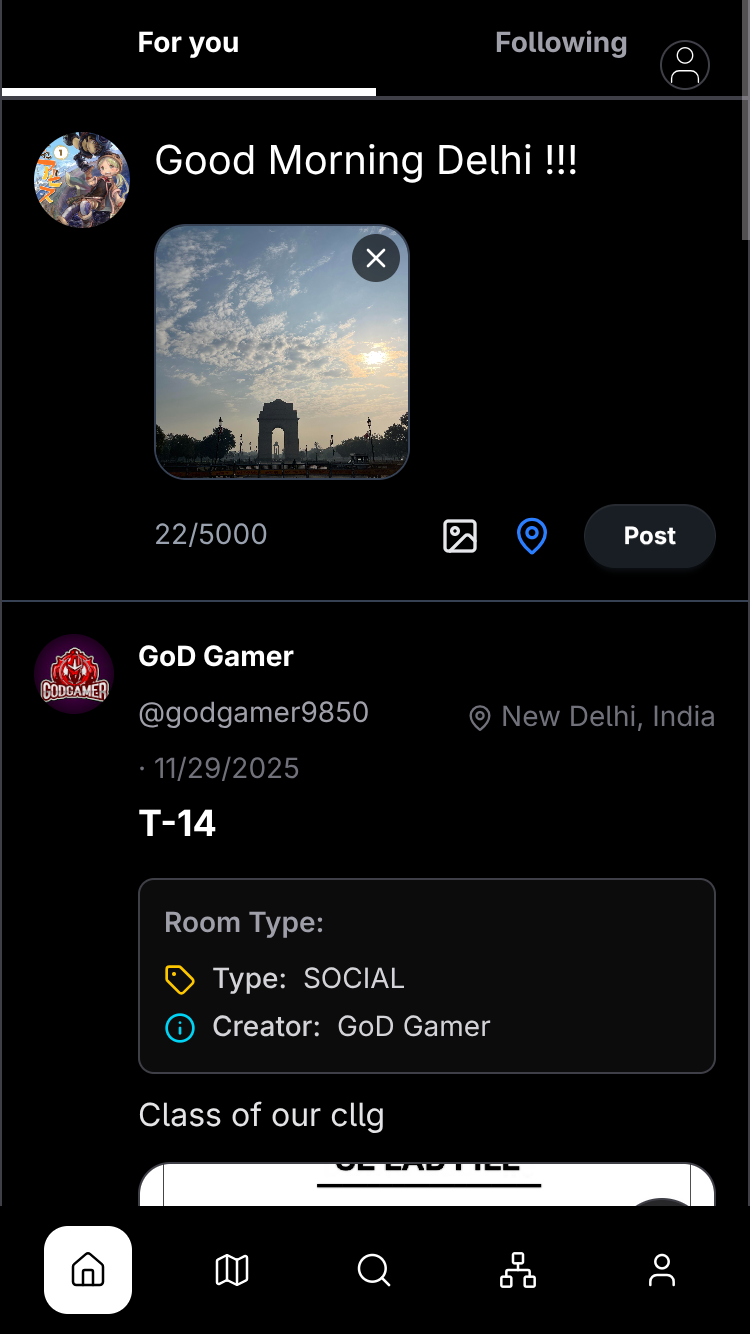The image size is (750, 1334).
Task: Select the Map icon in bottom navigation
Action: [230, 1270]
